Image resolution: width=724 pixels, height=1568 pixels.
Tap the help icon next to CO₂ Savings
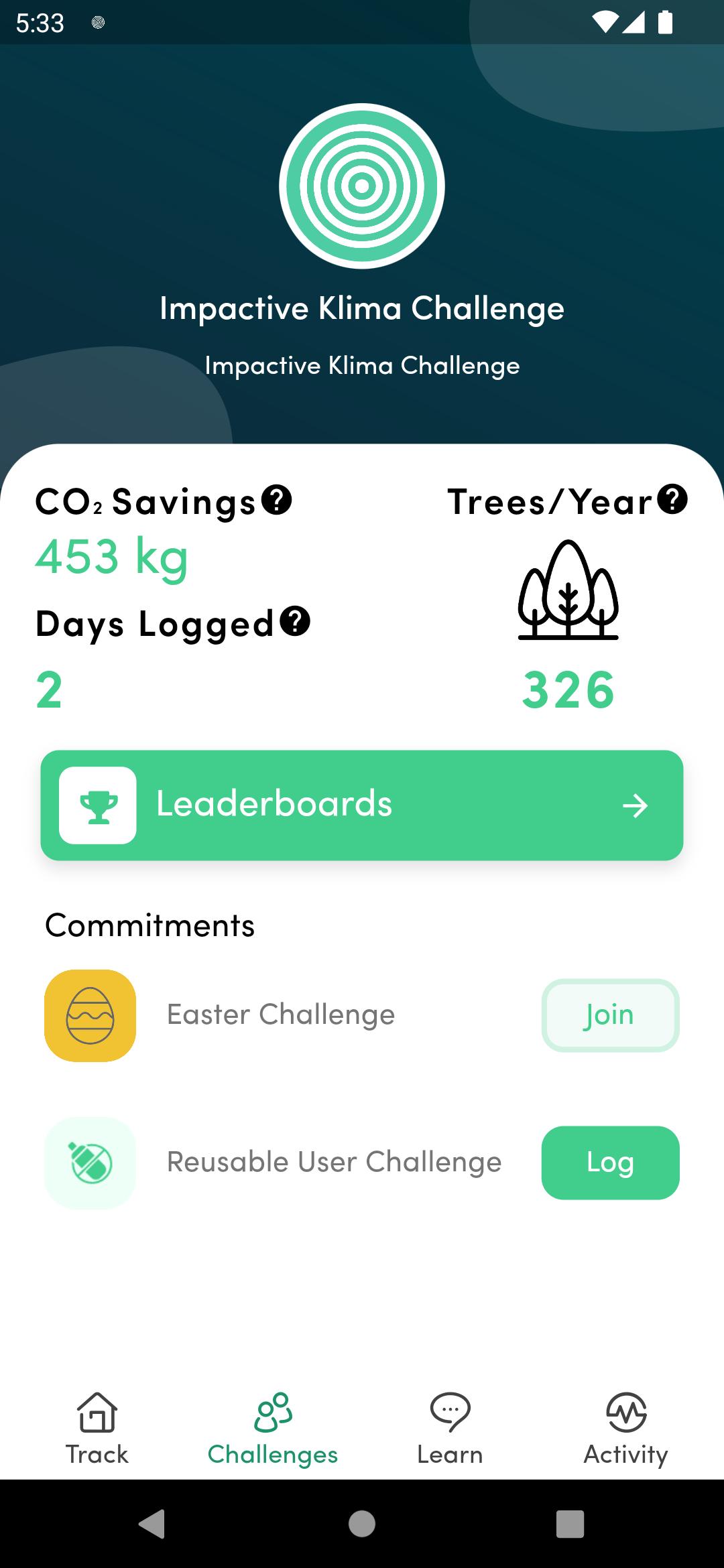(276, 500)
